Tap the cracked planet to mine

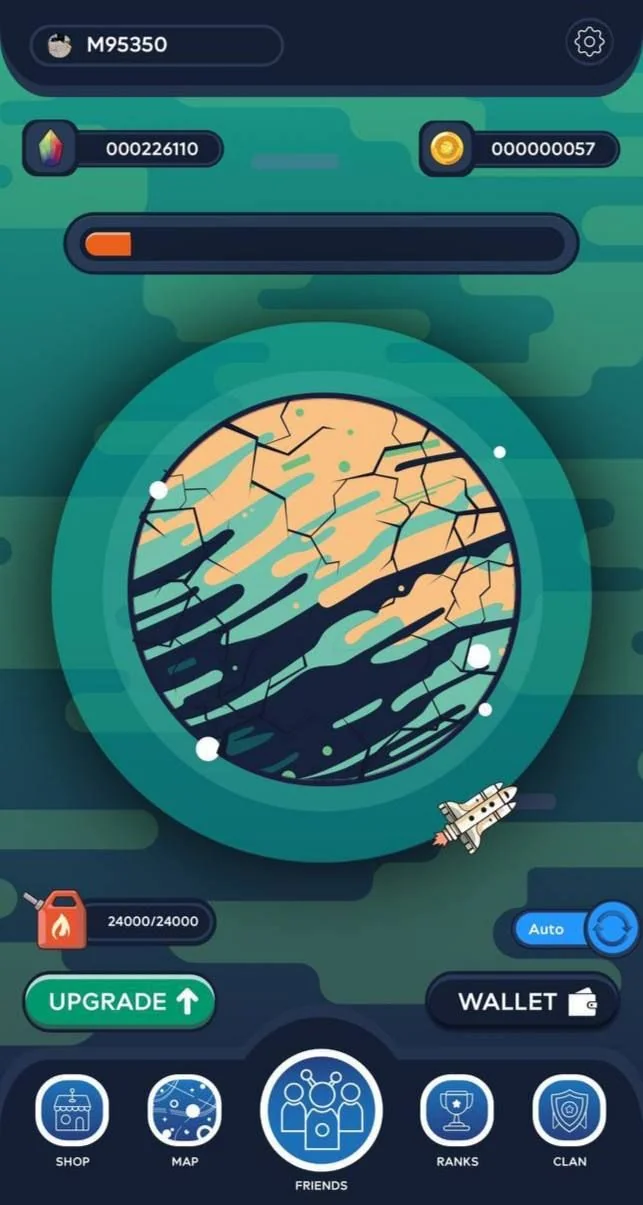click(x=322, y=591)
